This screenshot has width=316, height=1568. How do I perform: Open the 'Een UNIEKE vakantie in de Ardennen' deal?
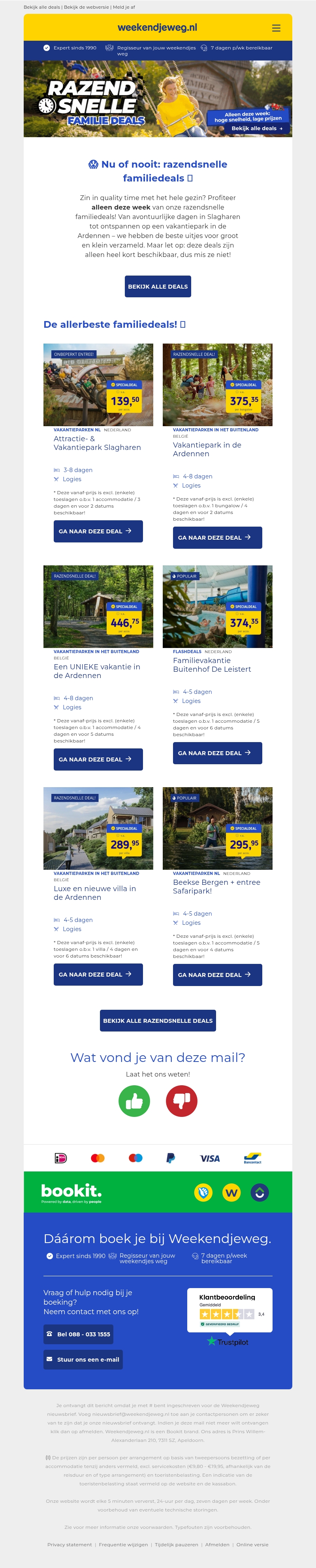coord(98,759)
